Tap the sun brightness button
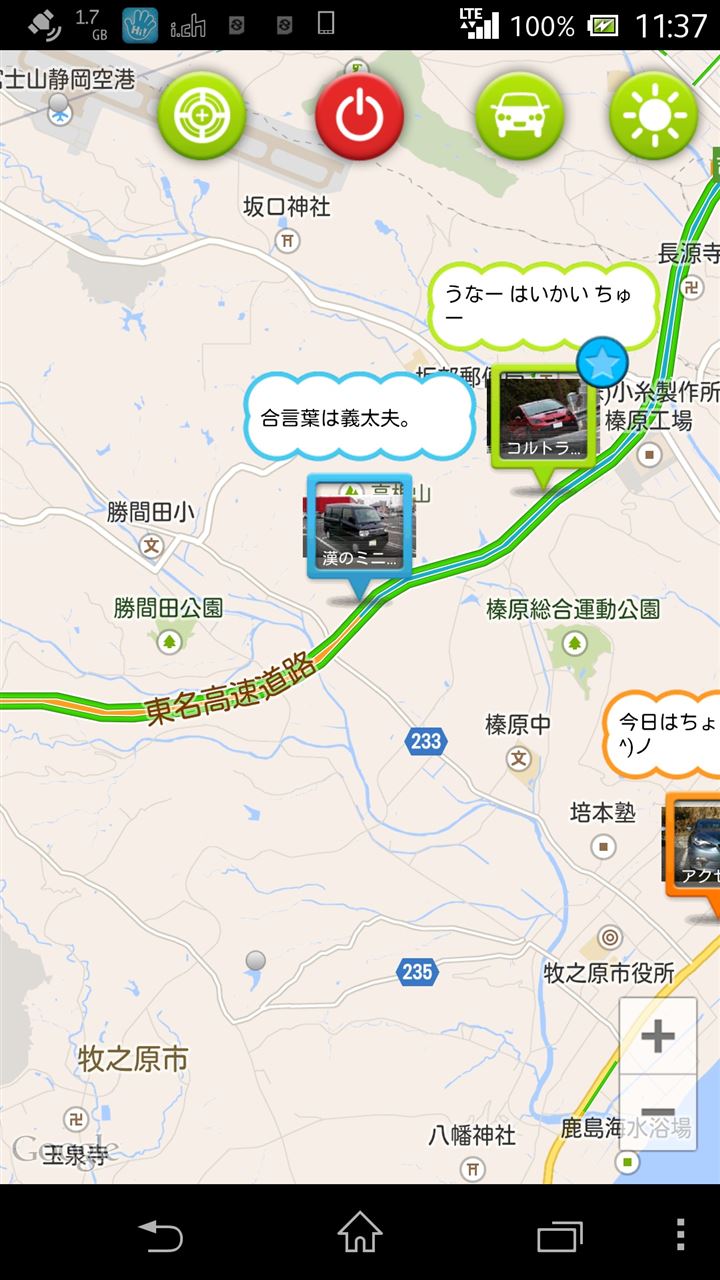The image size is (720, 1280). tap(654, 115)
